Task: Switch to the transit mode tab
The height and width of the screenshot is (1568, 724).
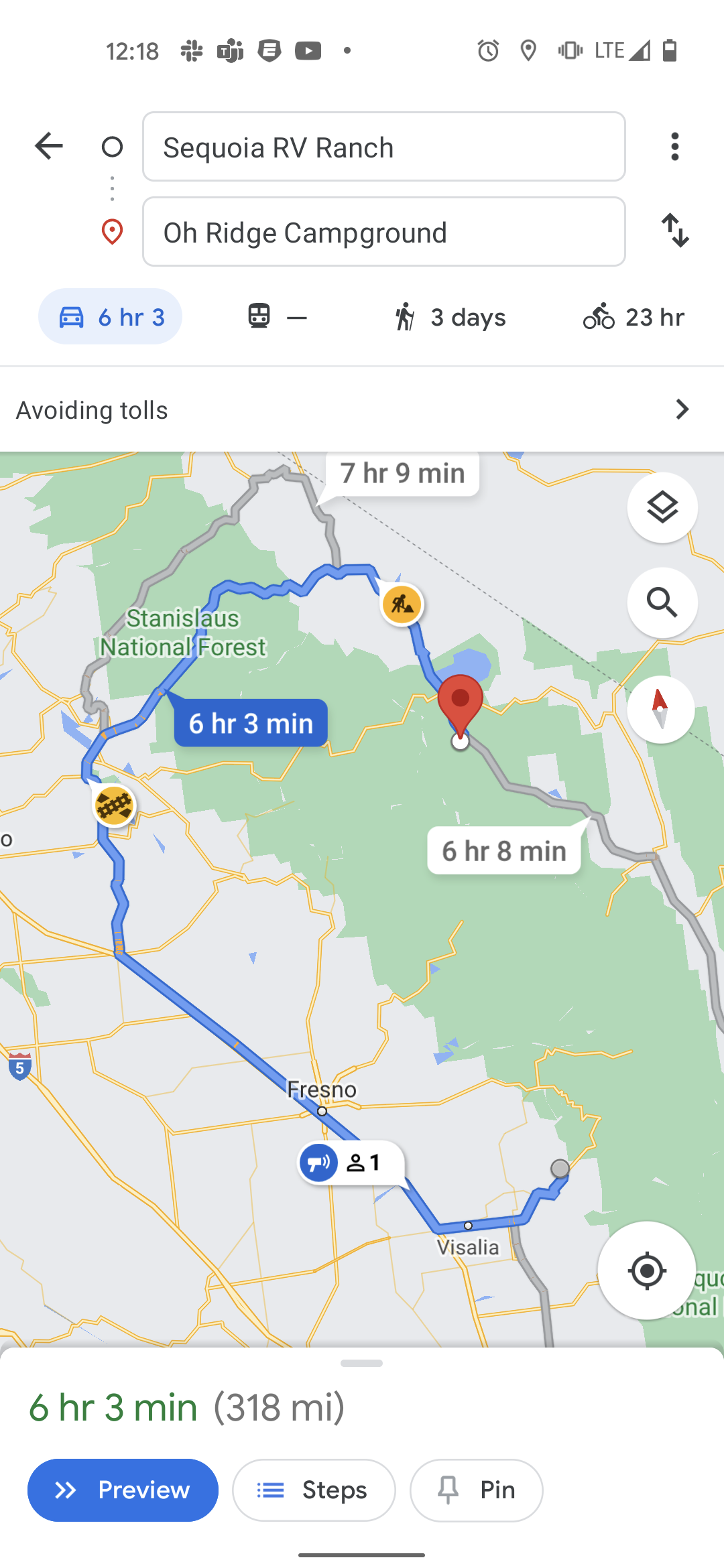Action: [x=277, y=317]
